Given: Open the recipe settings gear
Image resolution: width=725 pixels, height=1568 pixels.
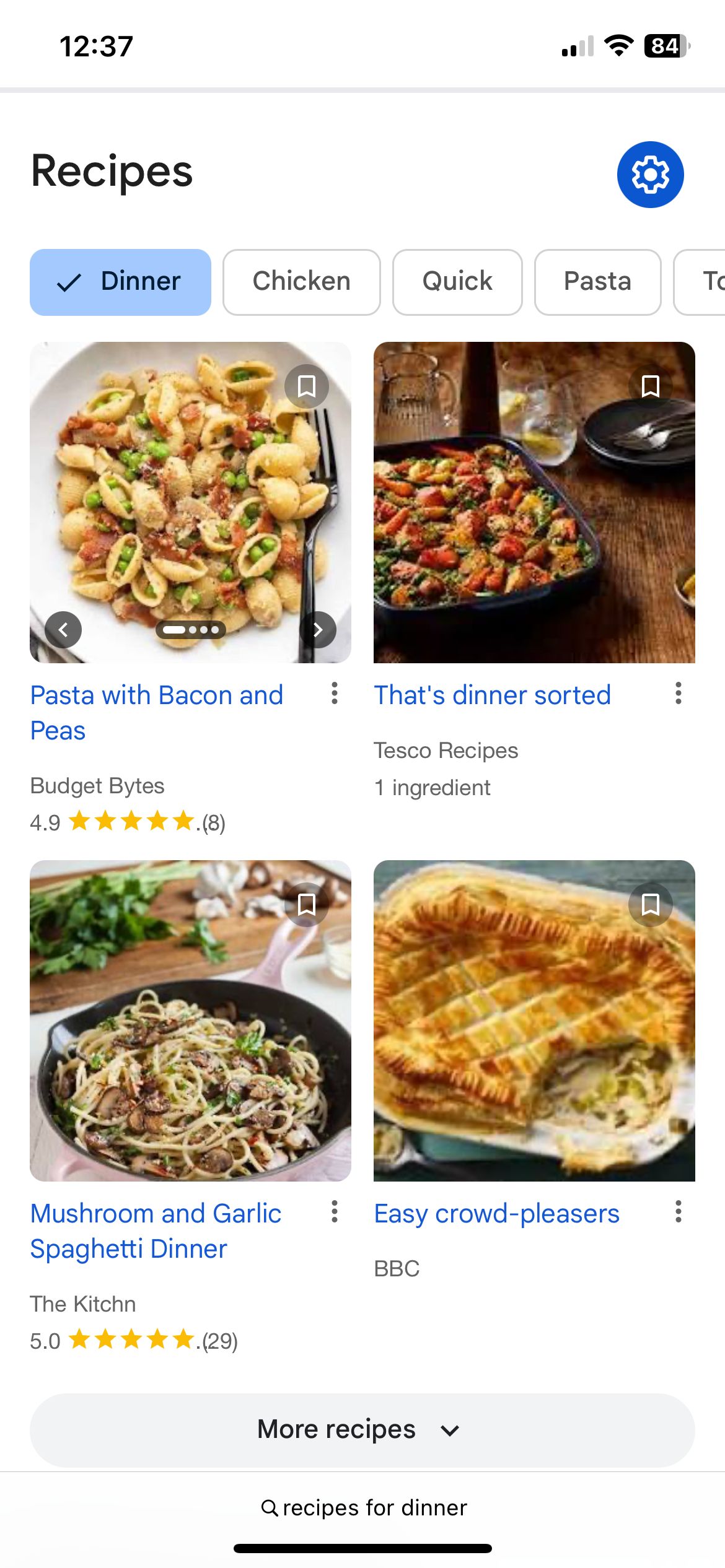Looking at the screenshot, I should pos(650,175).
